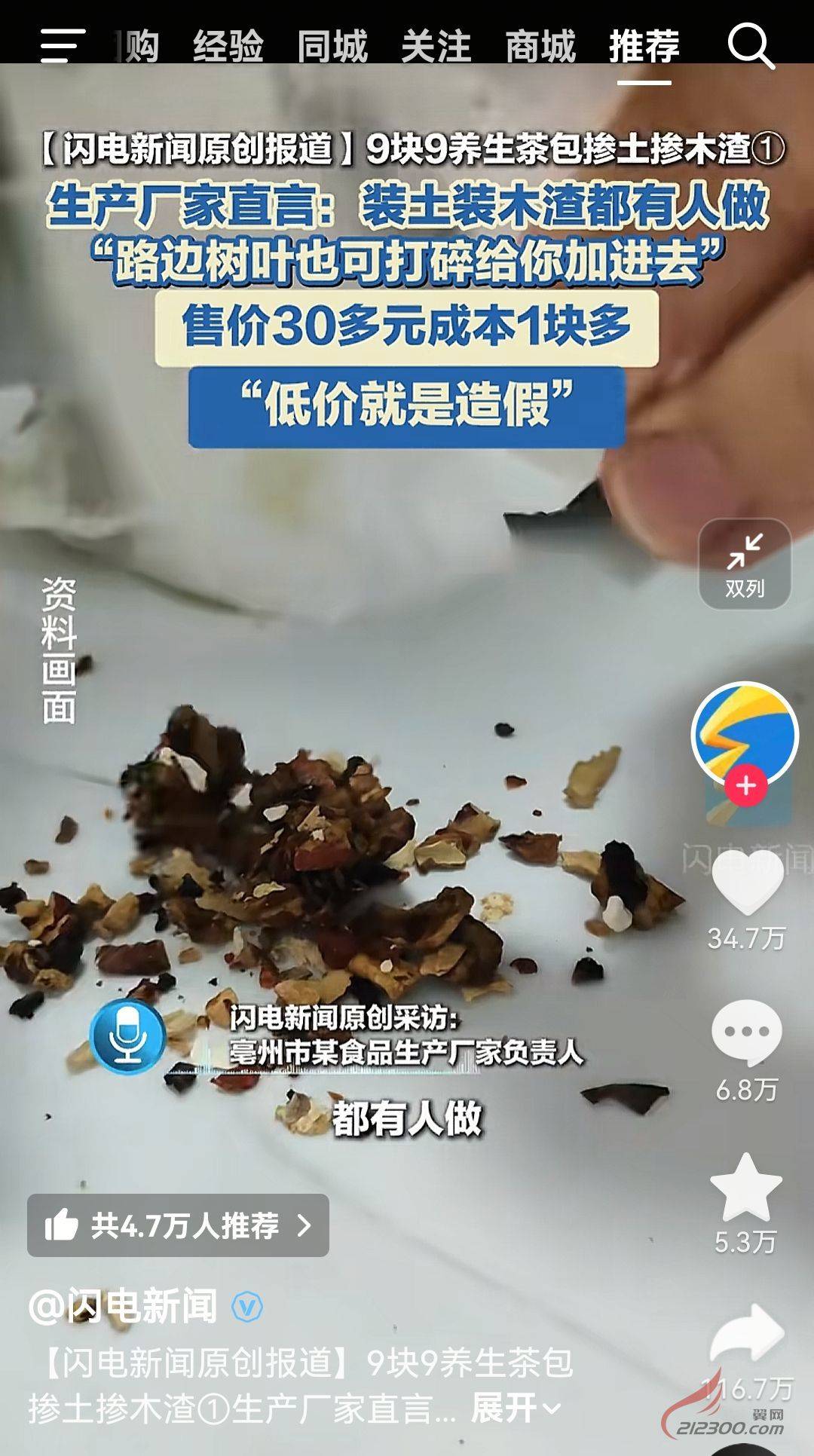Image resolution: width=814 pixels, height=1456 pixels.
Task: Switch to the 商城 tab
Action: coord(540,46)
